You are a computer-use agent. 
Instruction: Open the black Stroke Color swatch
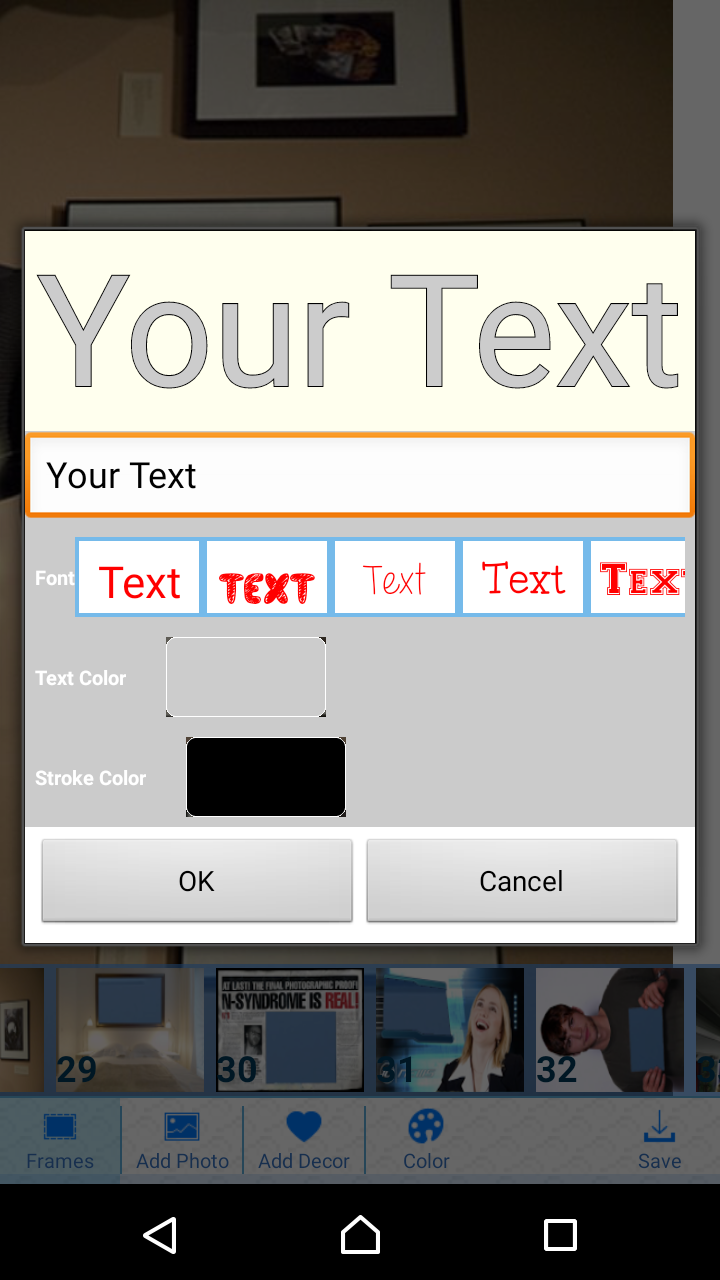pos(266,777)
